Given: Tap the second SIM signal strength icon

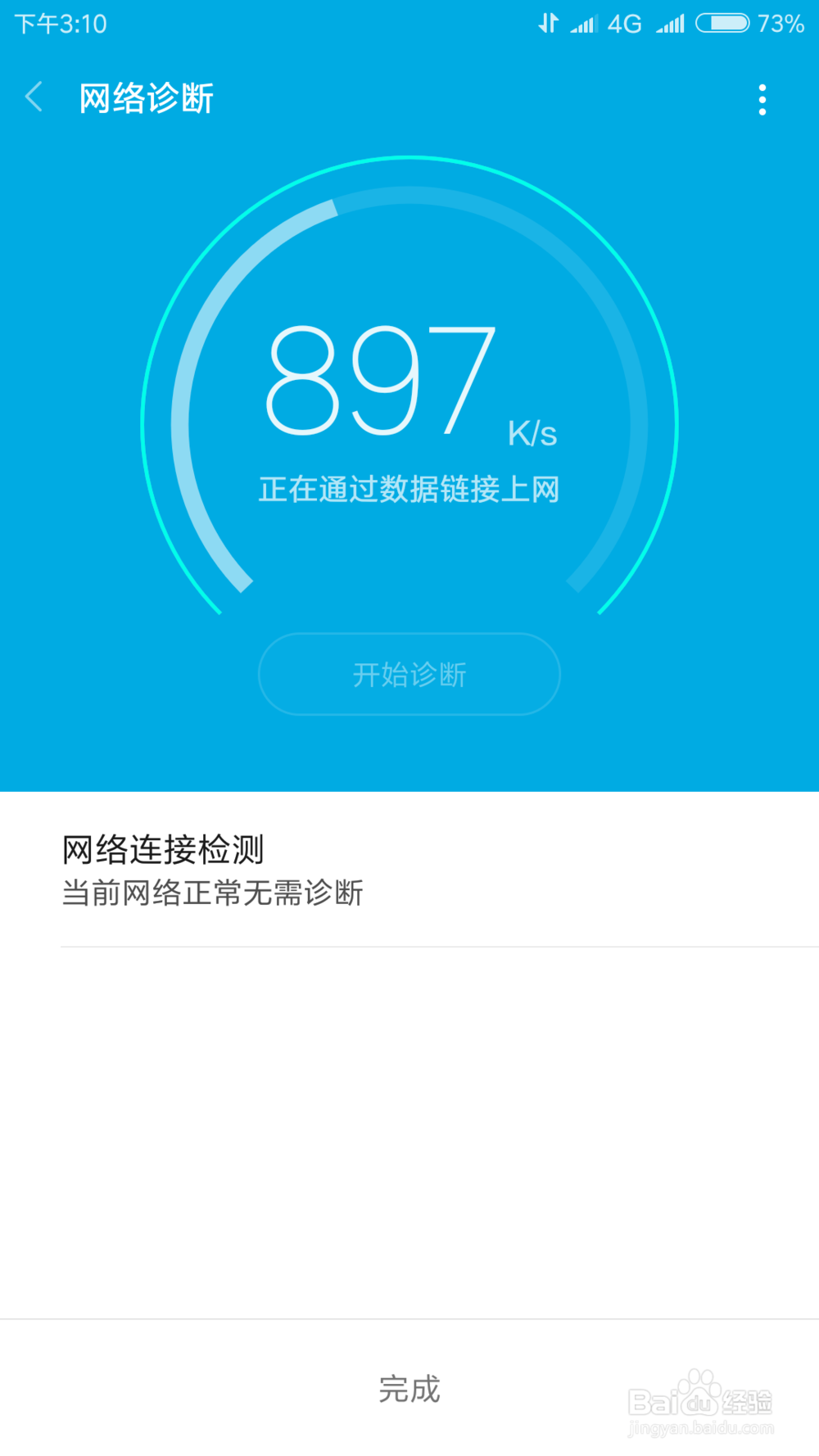Looking at the screenshot, I should tap(672, 23).
